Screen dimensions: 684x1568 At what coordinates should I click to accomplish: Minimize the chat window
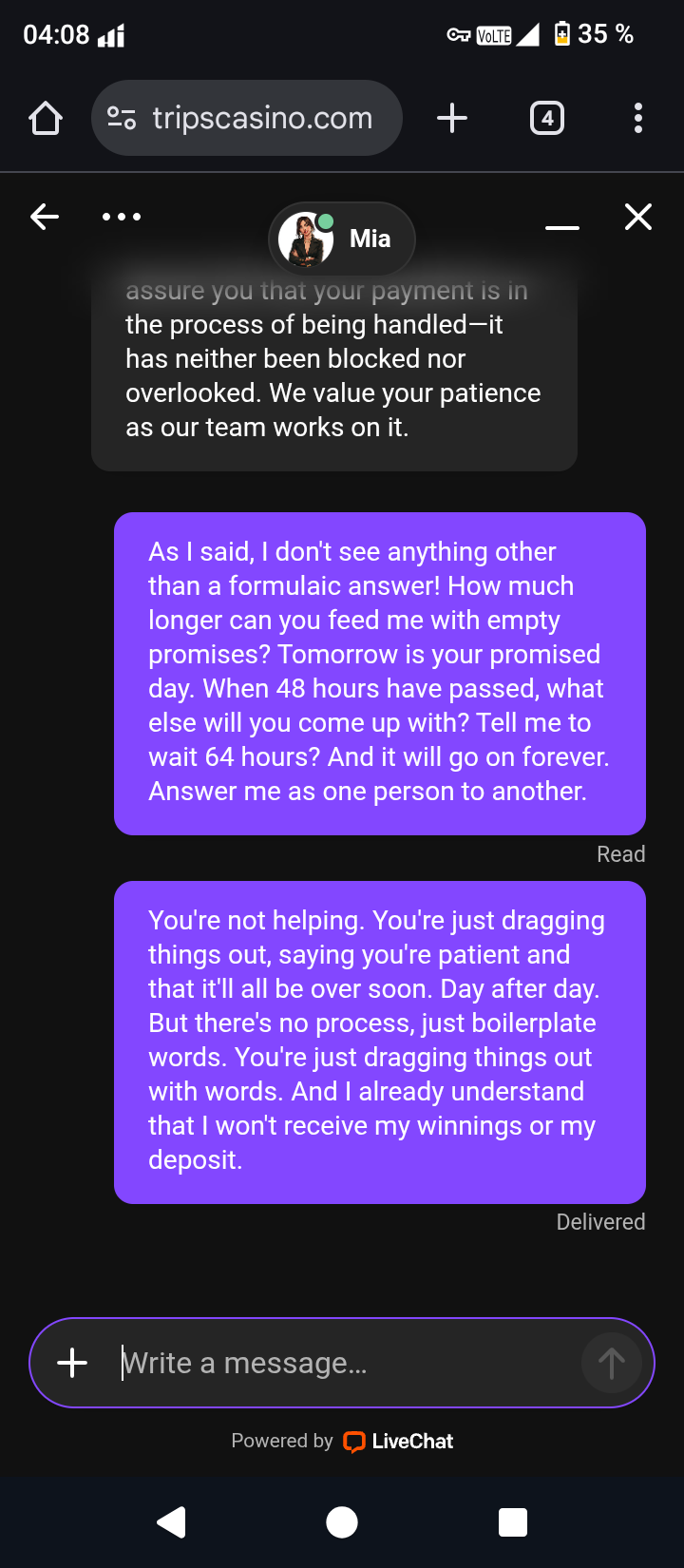point(562,227)
